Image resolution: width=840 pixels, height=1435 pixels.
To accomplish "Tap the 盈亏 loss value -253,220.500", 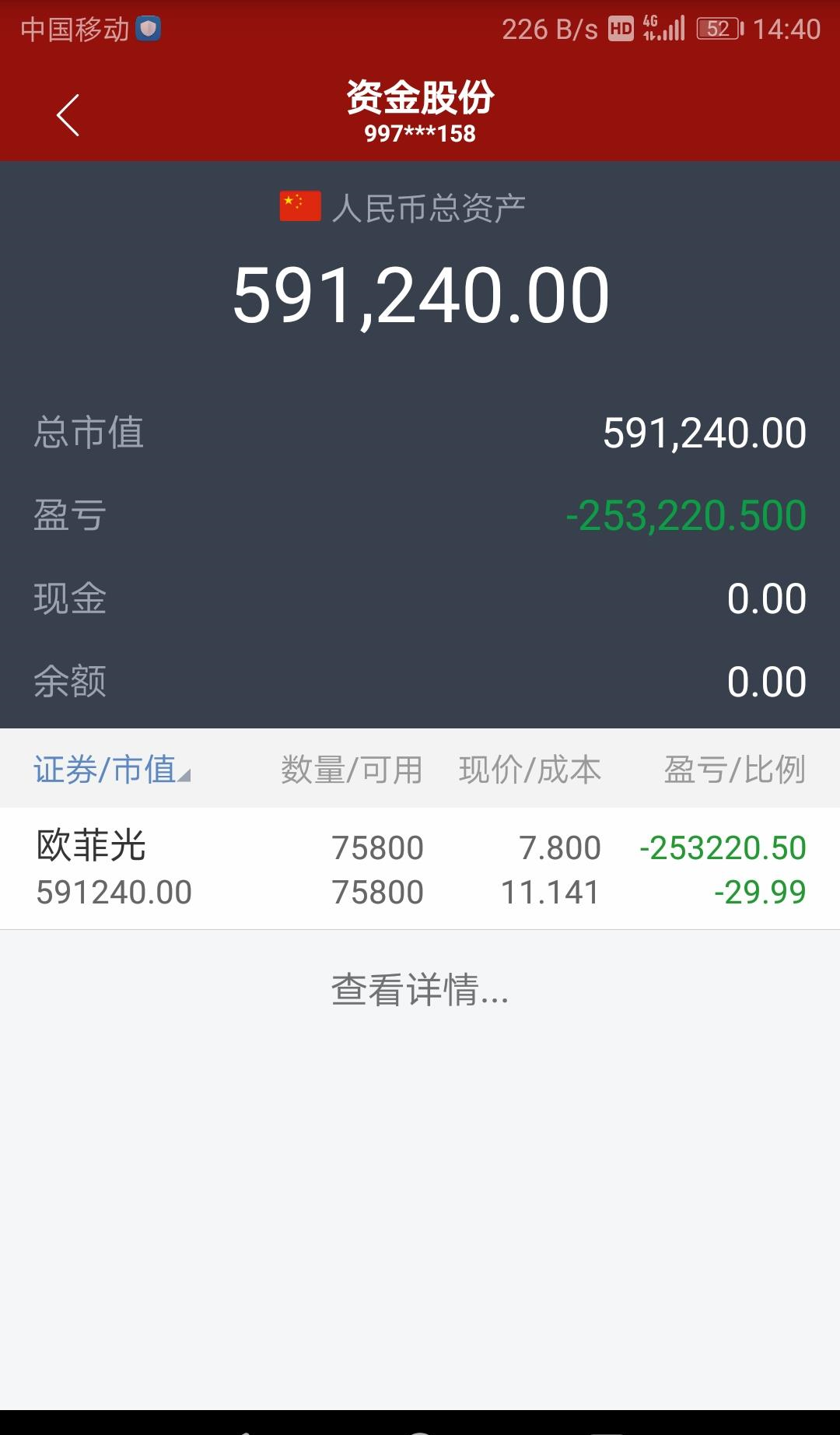I will click(684, 514).
